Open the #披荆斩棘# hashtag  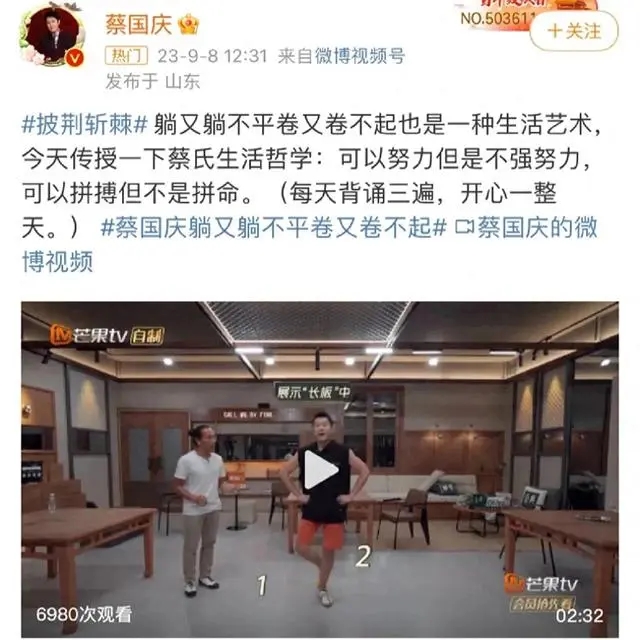84,124
